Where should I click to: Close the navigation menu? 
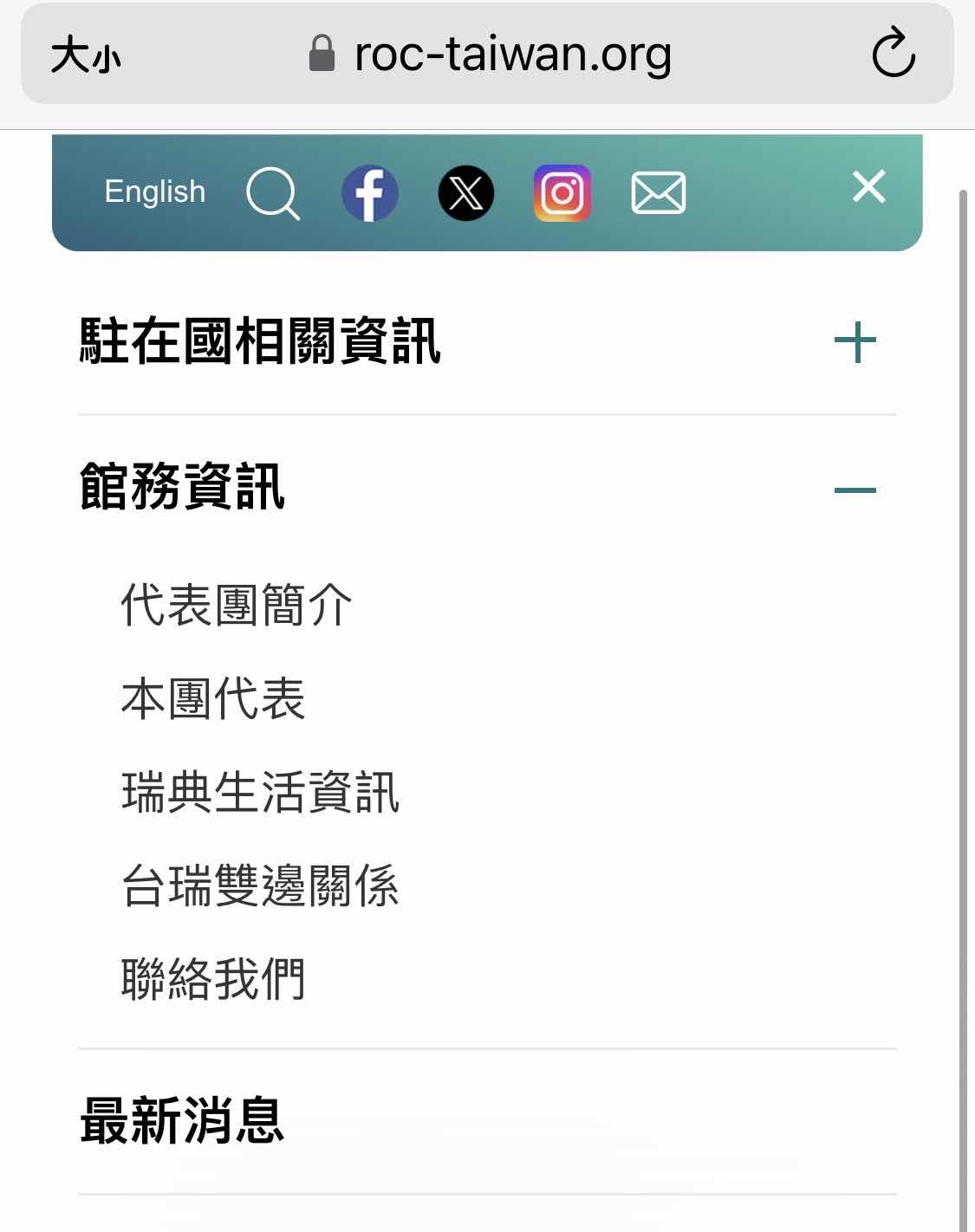pos(868,186)
